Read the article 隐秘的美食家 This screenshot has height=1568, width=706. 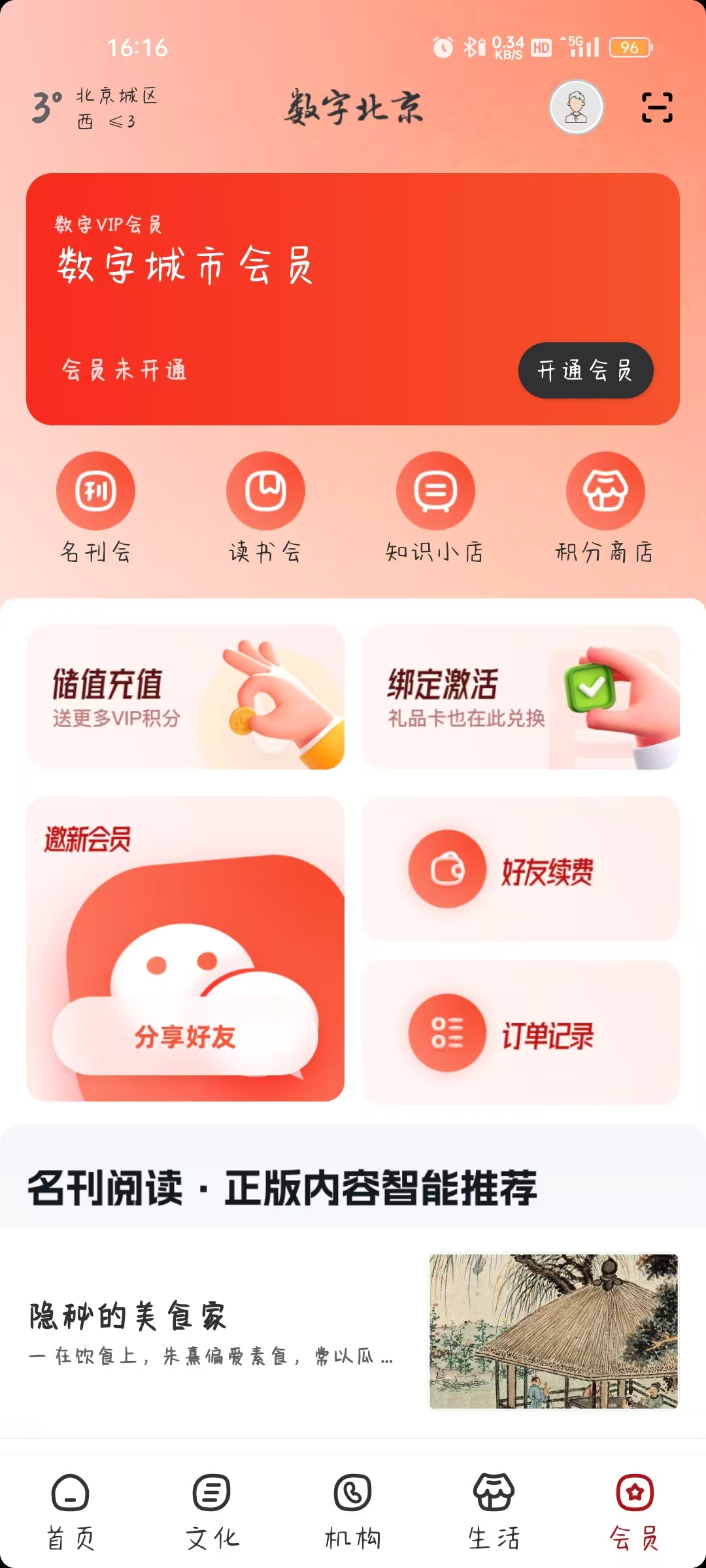(x=353, y=1331)
